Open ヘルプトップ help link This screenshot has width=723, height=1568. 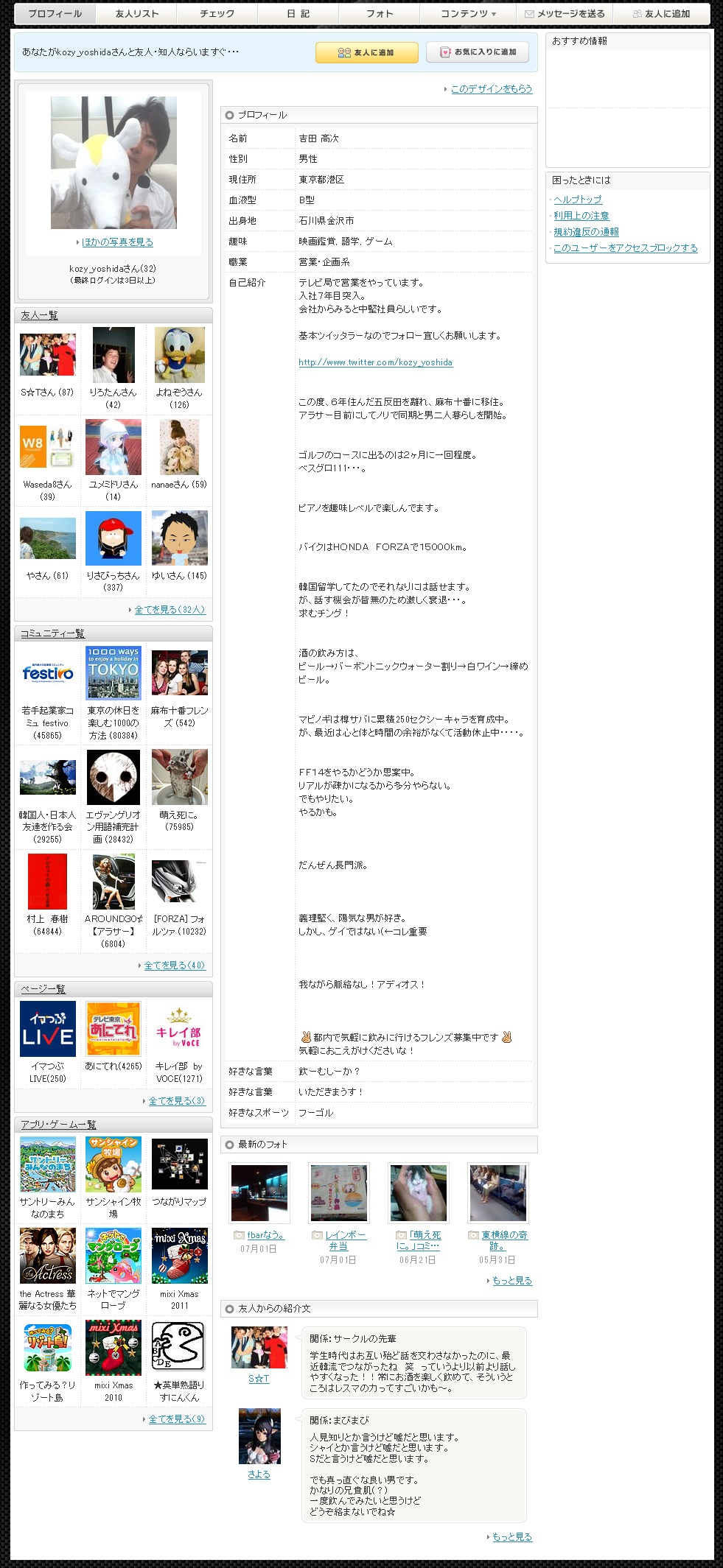click(x=577, y=200)
